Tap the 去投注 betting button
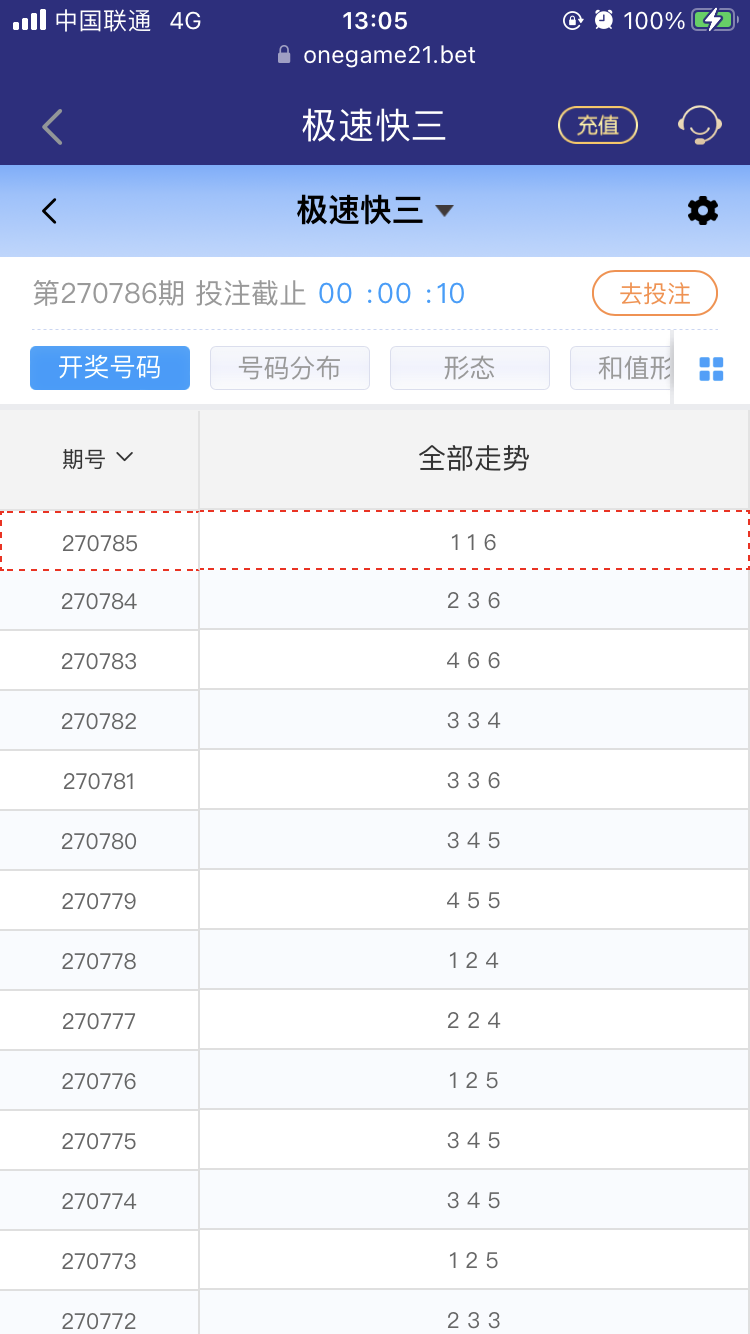 (x=655, y=293)
